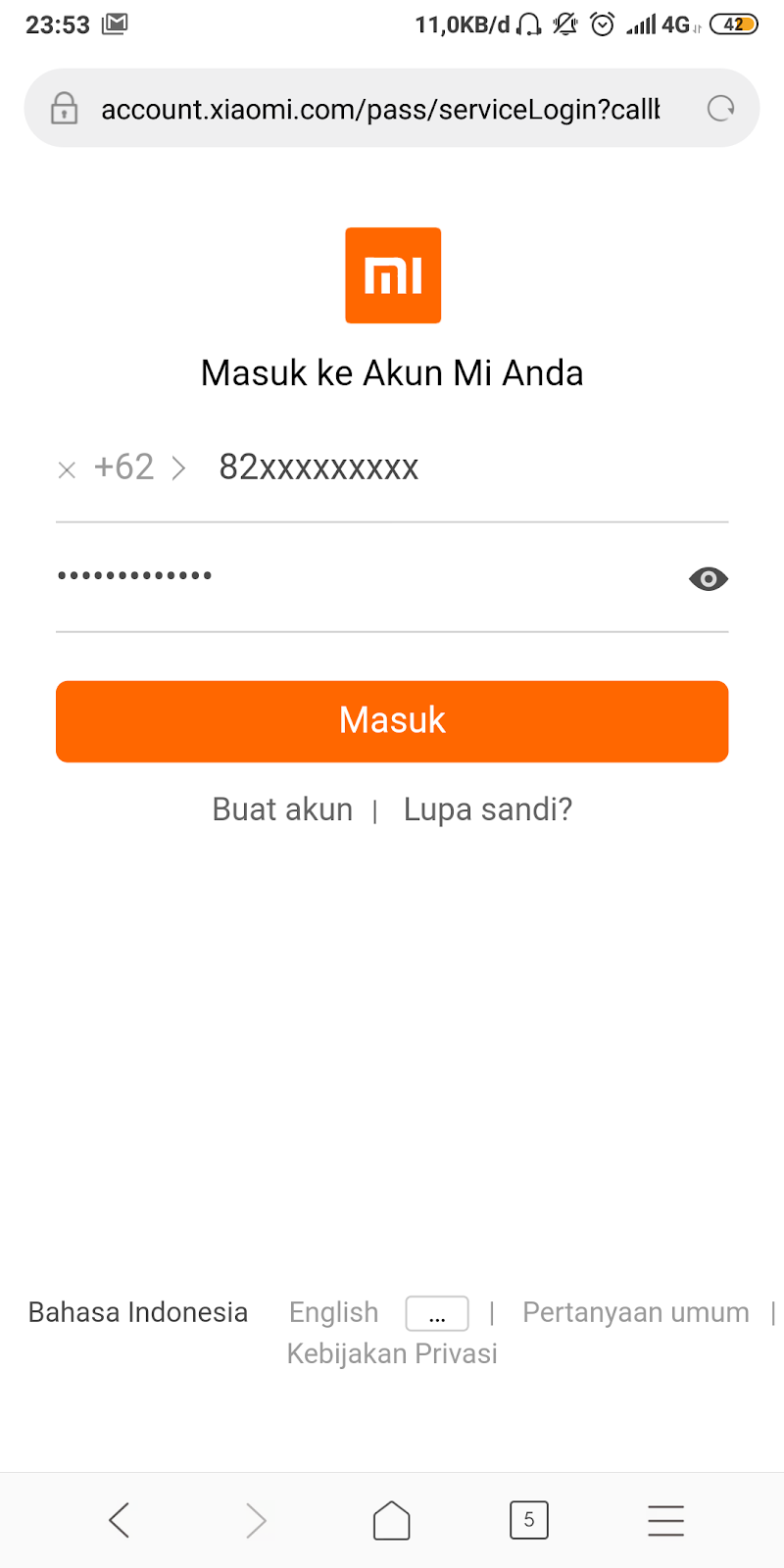Go to the browser home page
This screenshot has width=784, height=1568.
click(x=392, y=1520)
